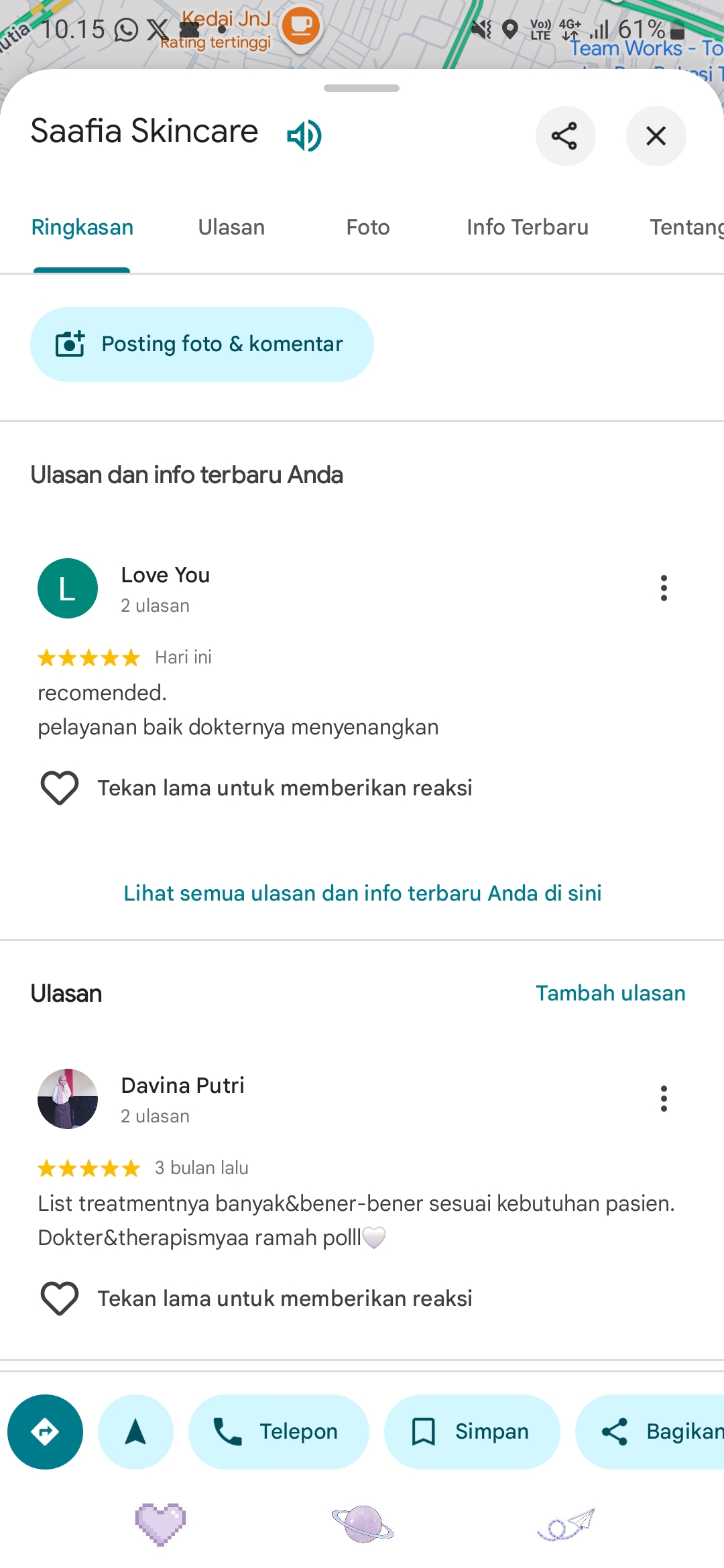Start navigation with the arrow button
This screenshot has height=1568, width=724.
[x=135, y=1432]
